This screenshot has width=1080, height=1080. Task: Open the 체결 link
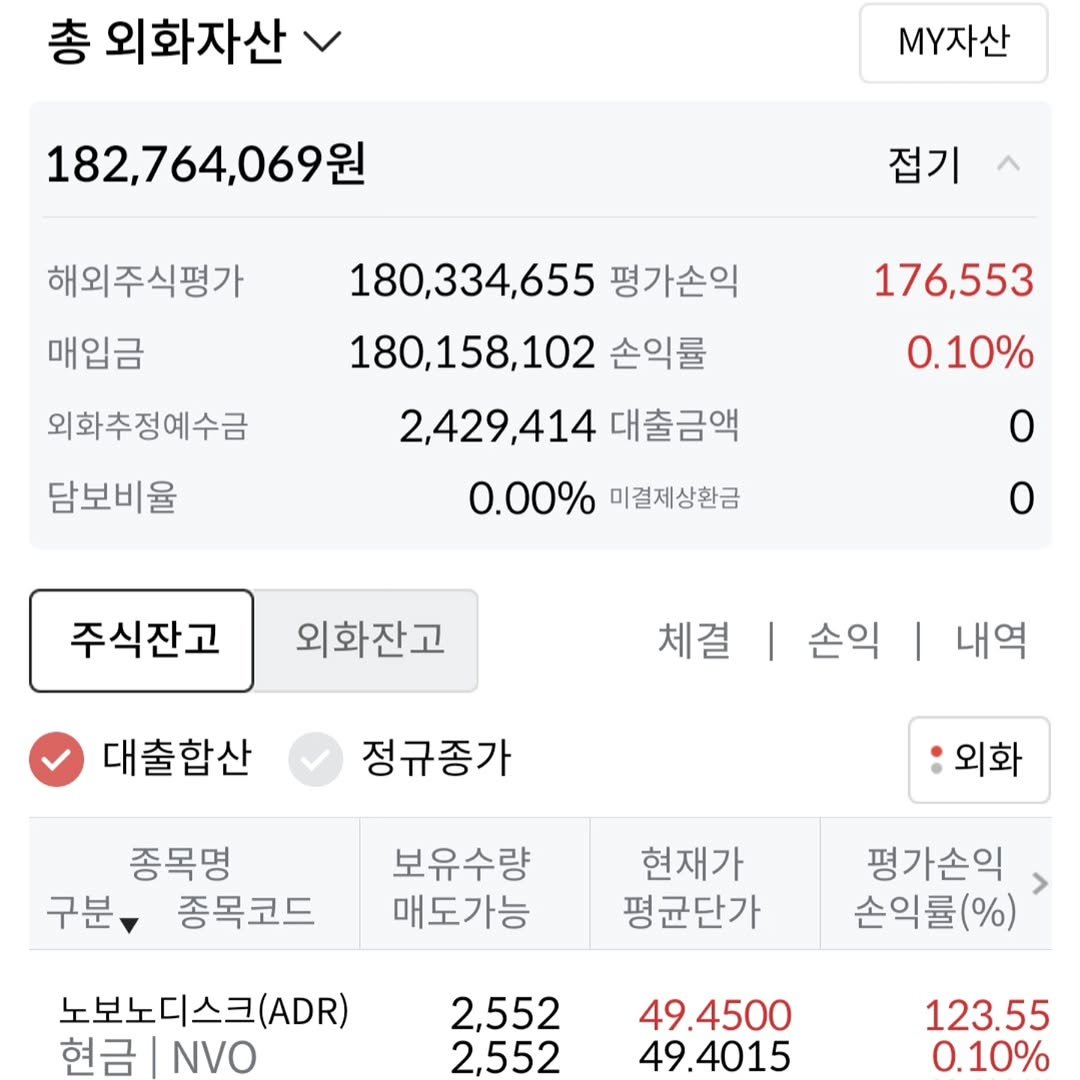click(694, 640)
